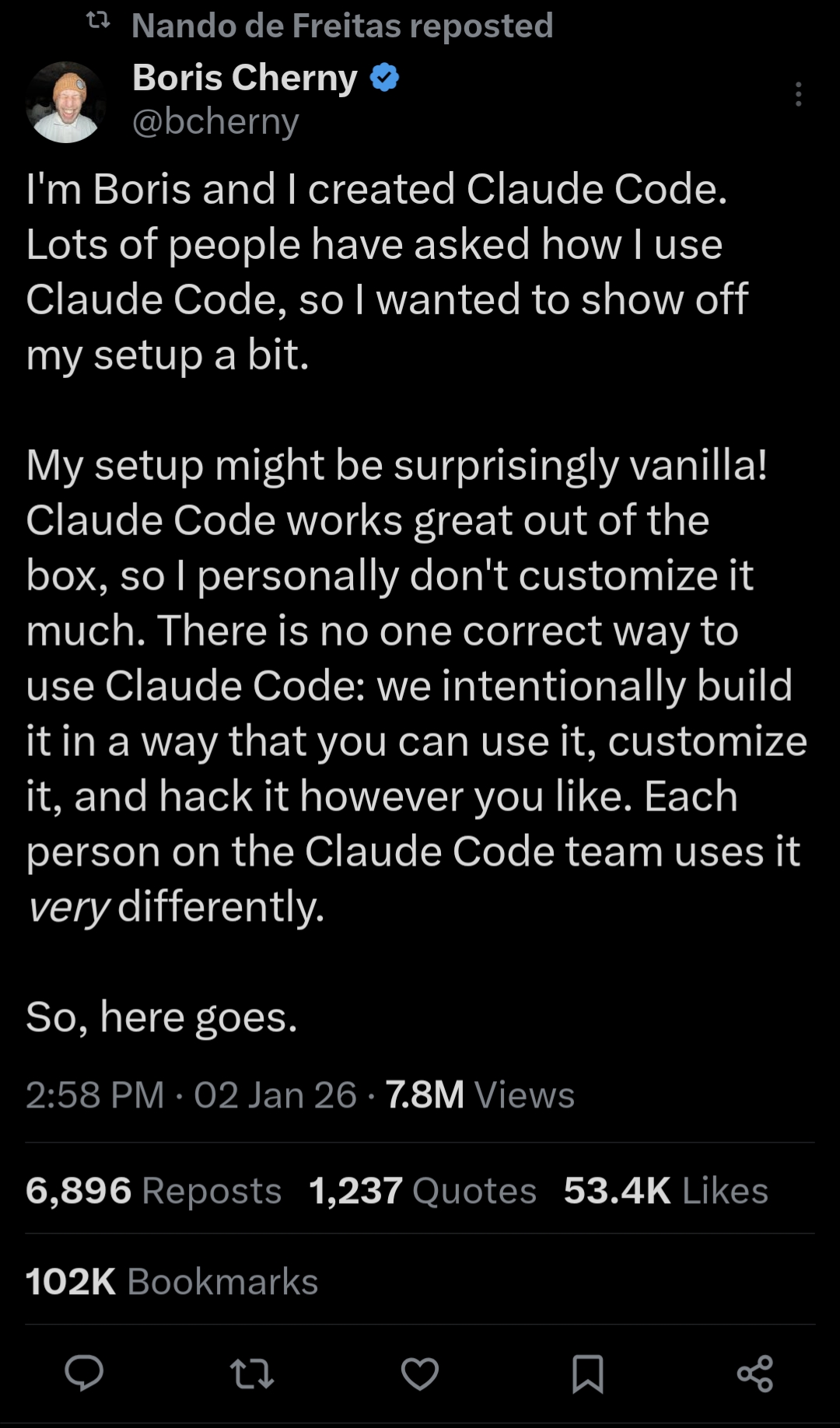View the 53.4K Likes list
The width and height of the screenshot is (840, 1428).
click(666, 1190)
